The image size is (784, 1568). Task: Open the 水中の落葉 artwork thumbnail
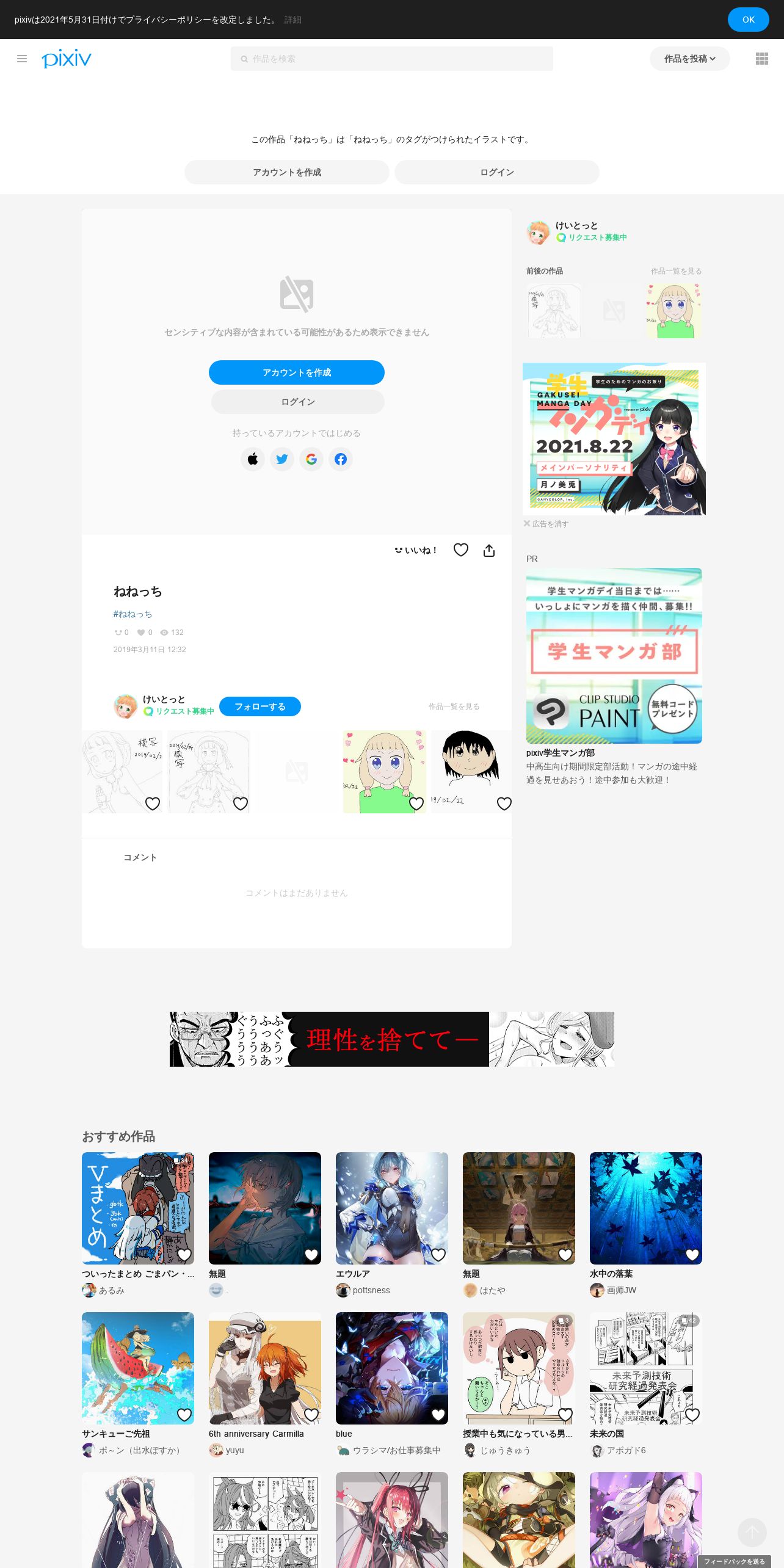coord(646,1208)
